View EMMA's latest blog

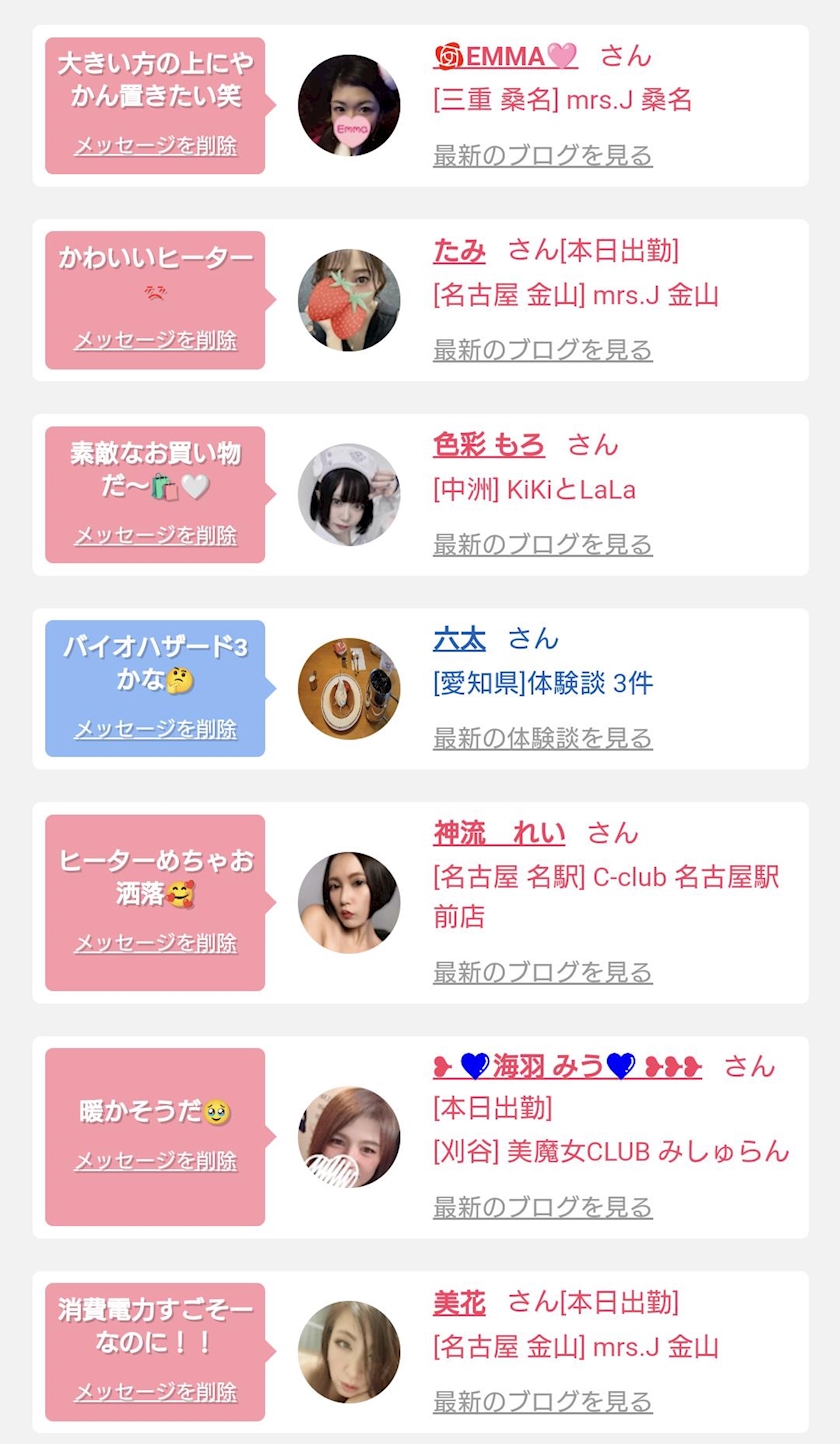click(542, 156)
